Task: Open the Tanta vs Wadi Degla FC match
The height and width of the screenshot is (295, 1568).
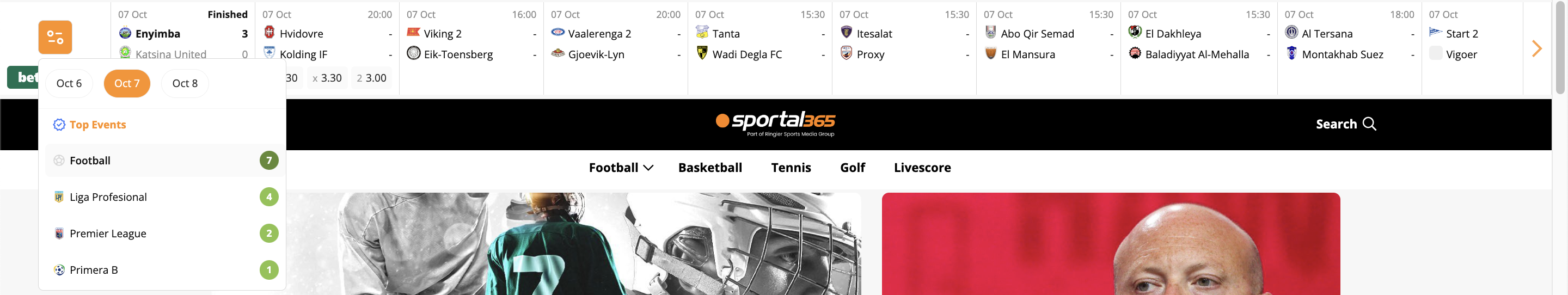Action: coord(759,44)
